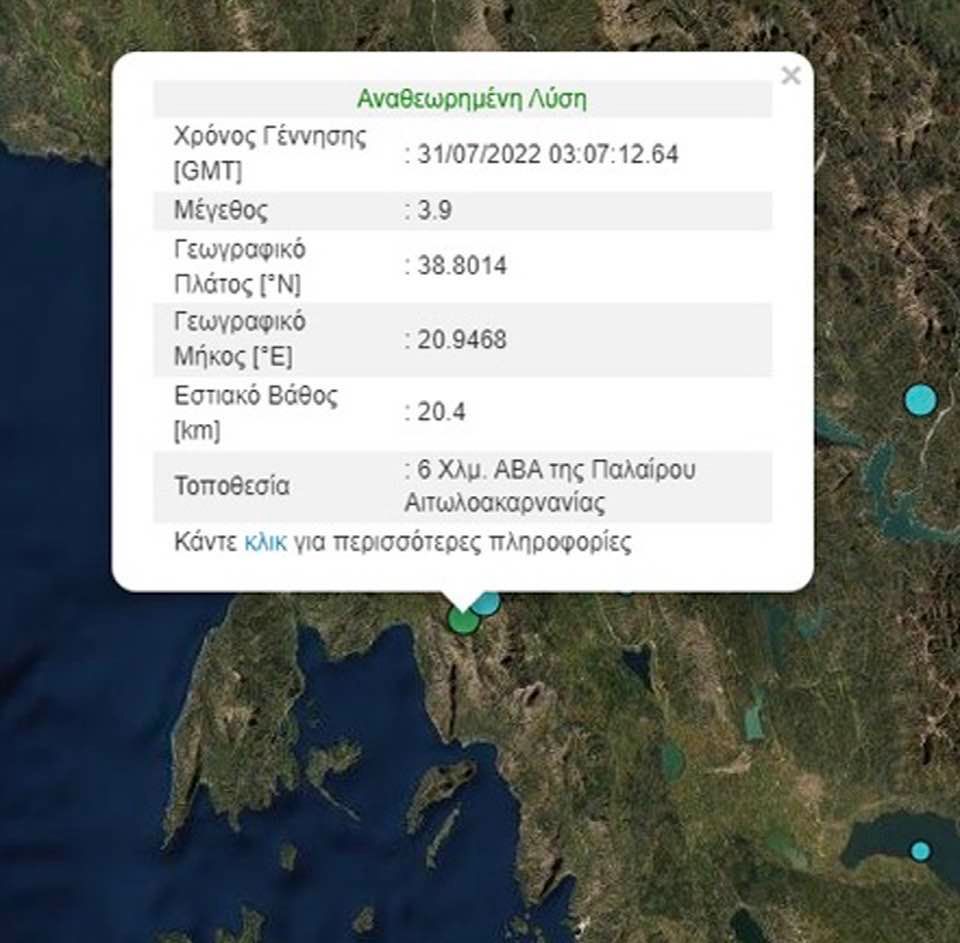
Task: Tap the cyan marker touching the green marker
Action: click(488, 604)
